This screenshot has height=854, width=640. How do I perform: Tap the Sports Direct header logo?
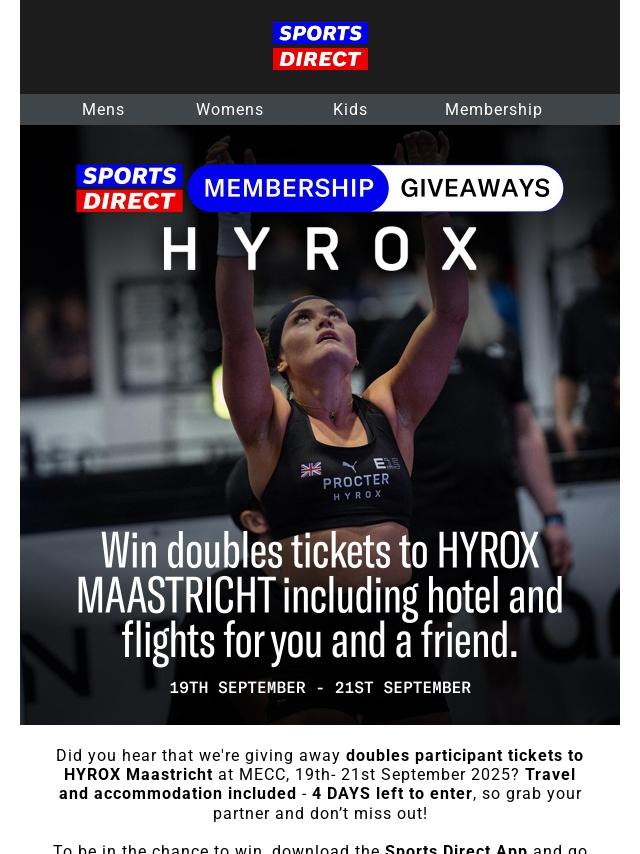point(320,46)
